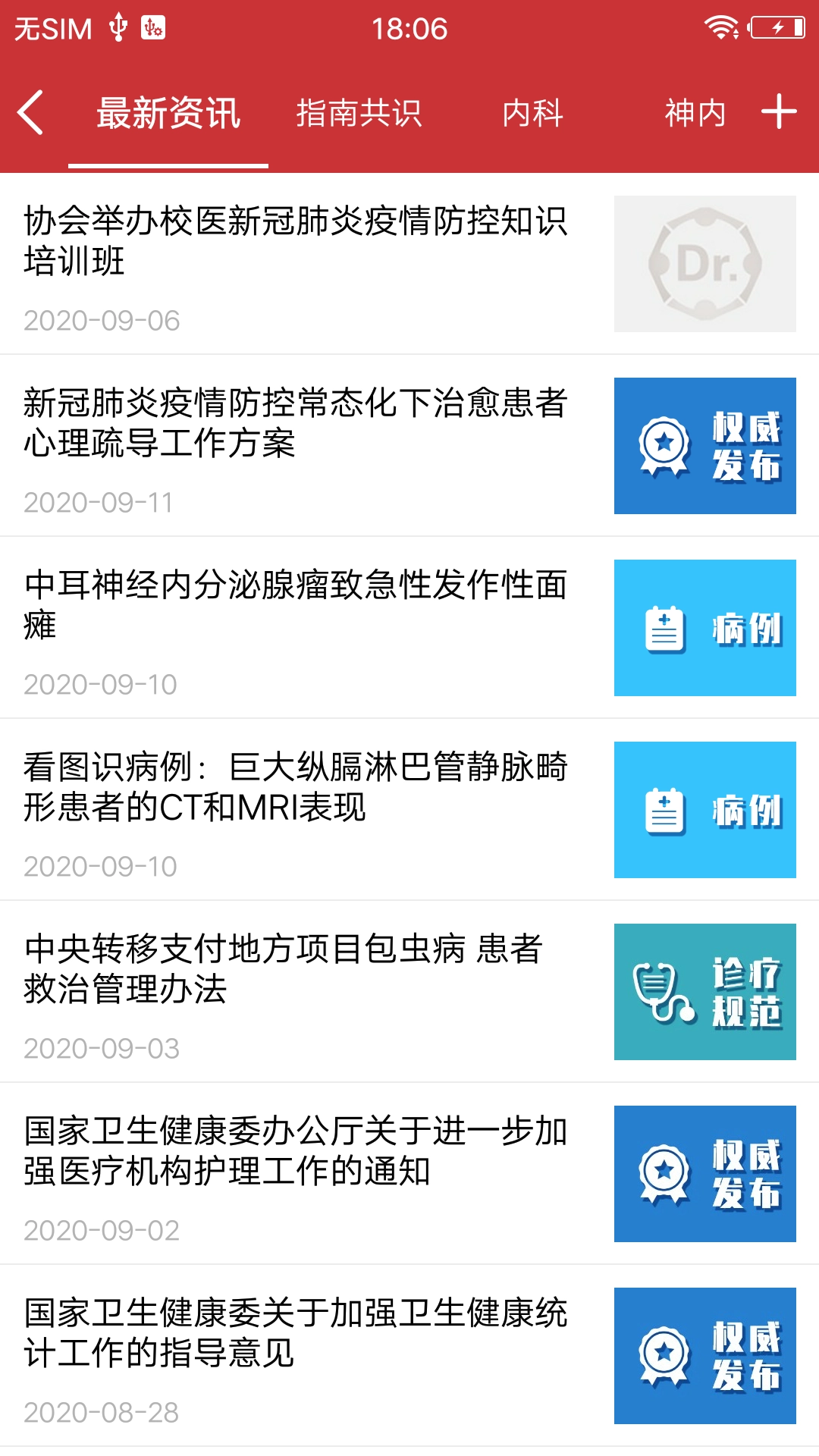The height and width of the screenshot is (1456, 819).
Task: Click the Wi-Fi status icon
Action: [720, 28]
